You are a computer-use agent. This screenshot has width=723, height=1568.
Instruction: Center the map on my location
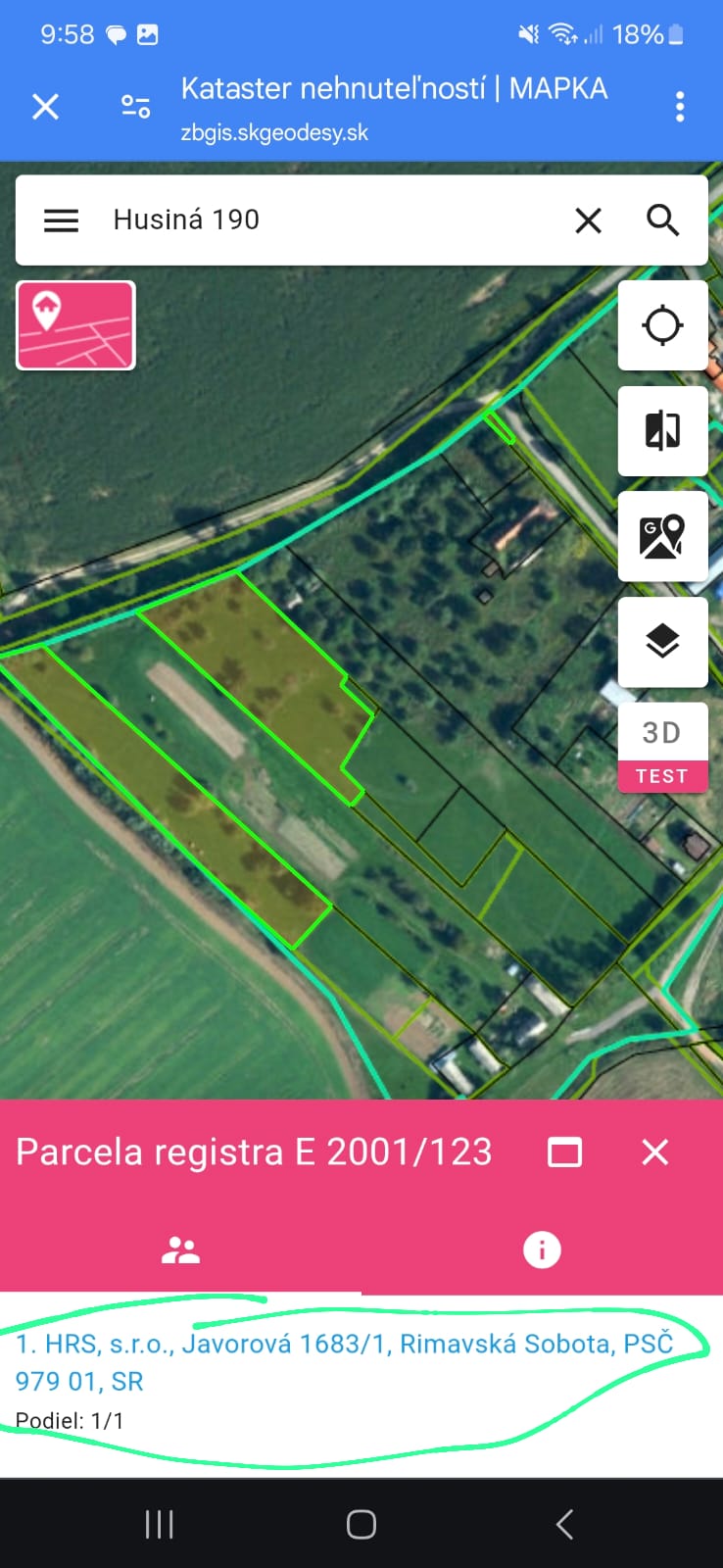(x=662, y=325)
